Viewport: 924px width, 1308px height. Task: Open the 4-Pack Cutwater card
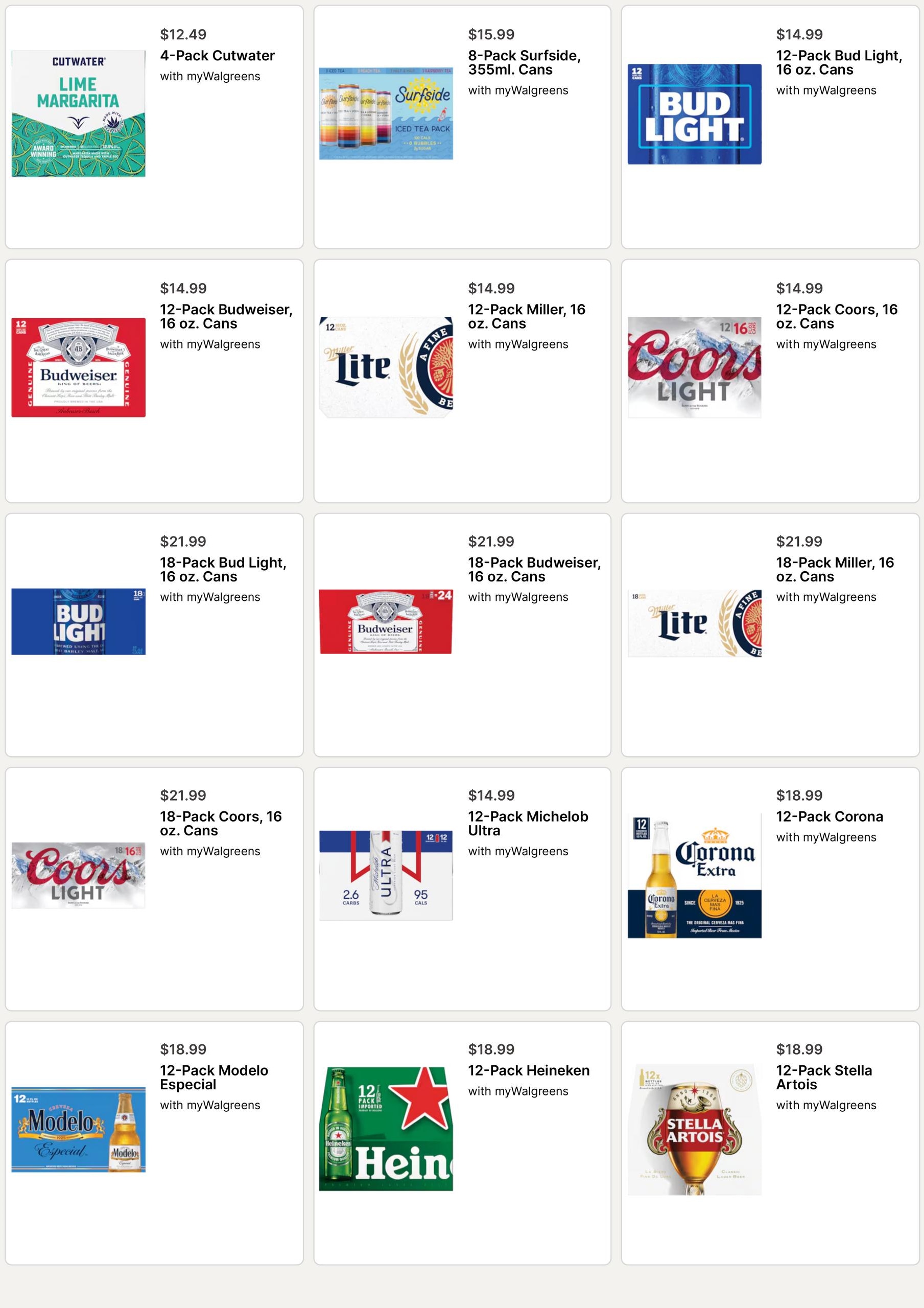pos(154,127)
